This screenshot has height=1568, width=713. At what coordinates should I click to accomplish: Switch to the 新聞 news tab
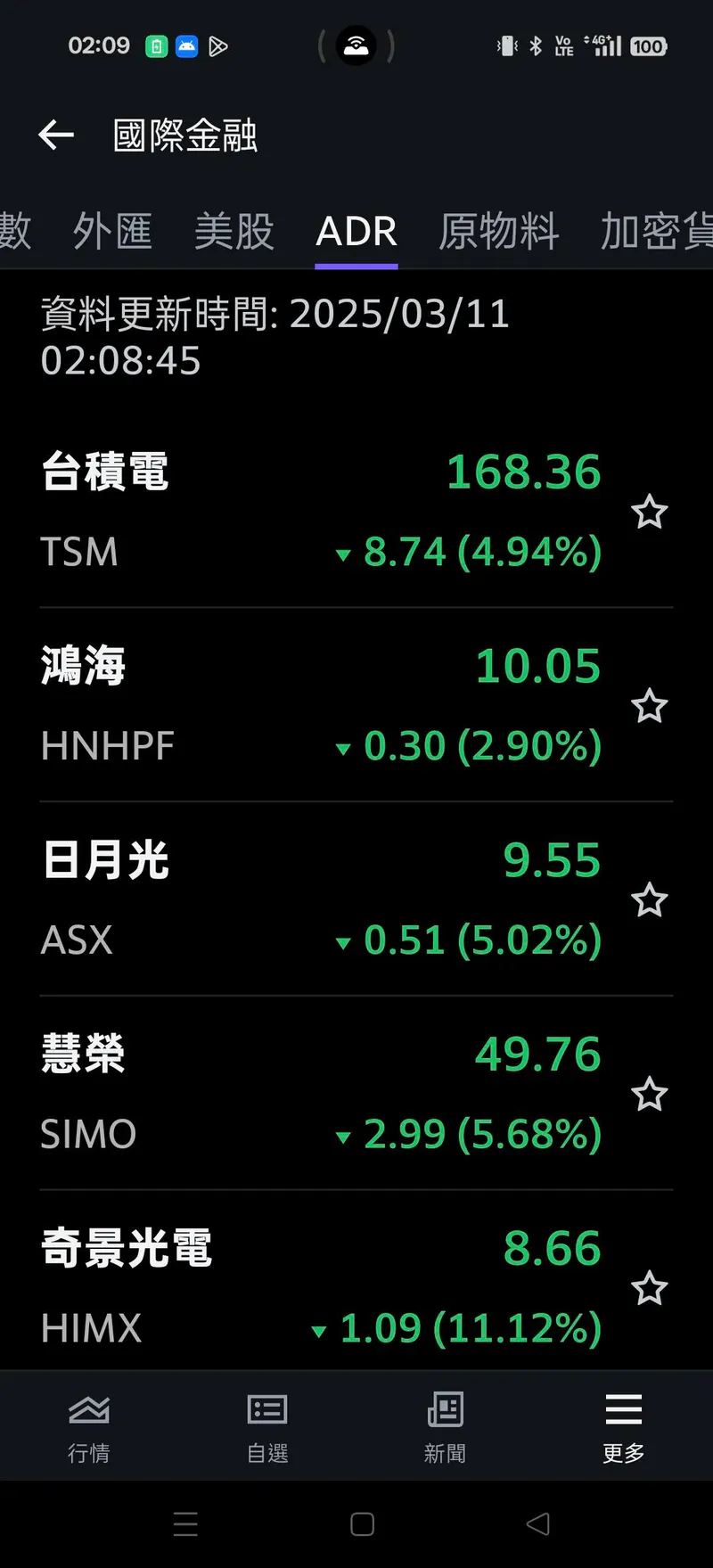point(445,1426)
